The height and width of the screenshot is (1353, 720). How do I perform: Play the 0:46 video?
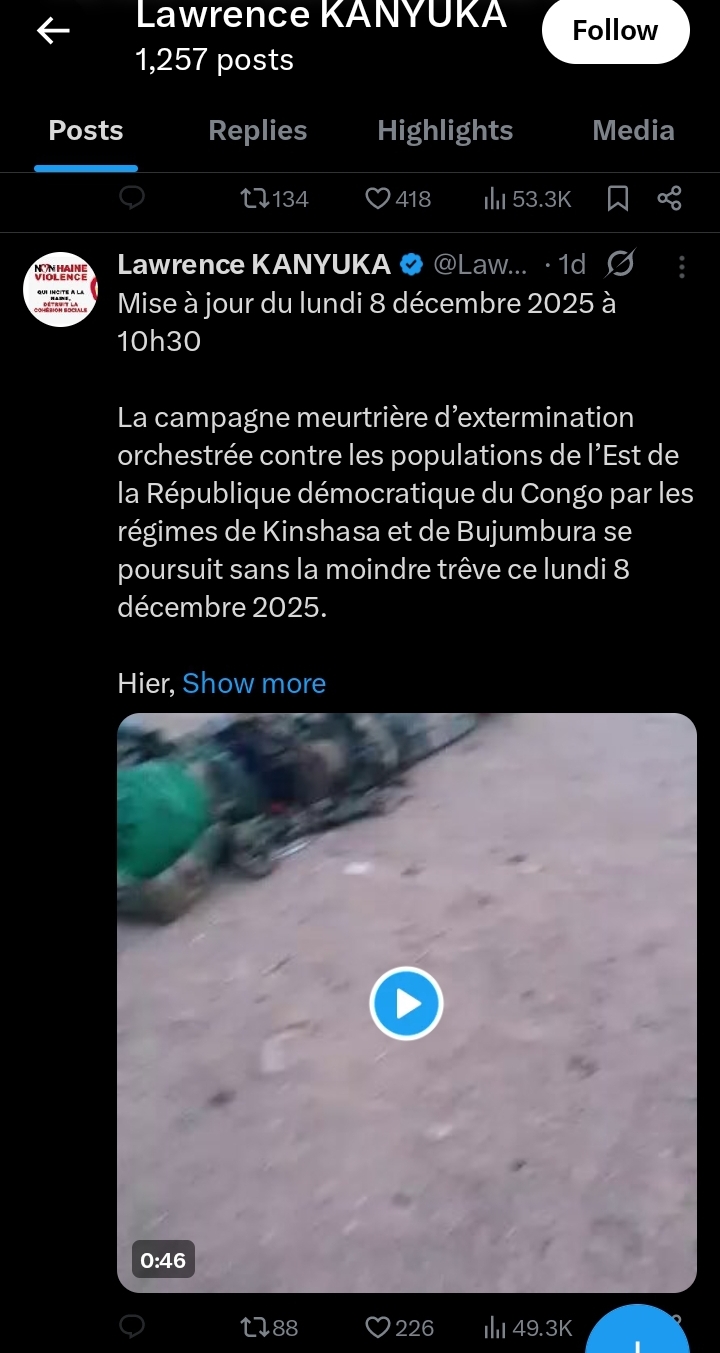coord(406,1003)
